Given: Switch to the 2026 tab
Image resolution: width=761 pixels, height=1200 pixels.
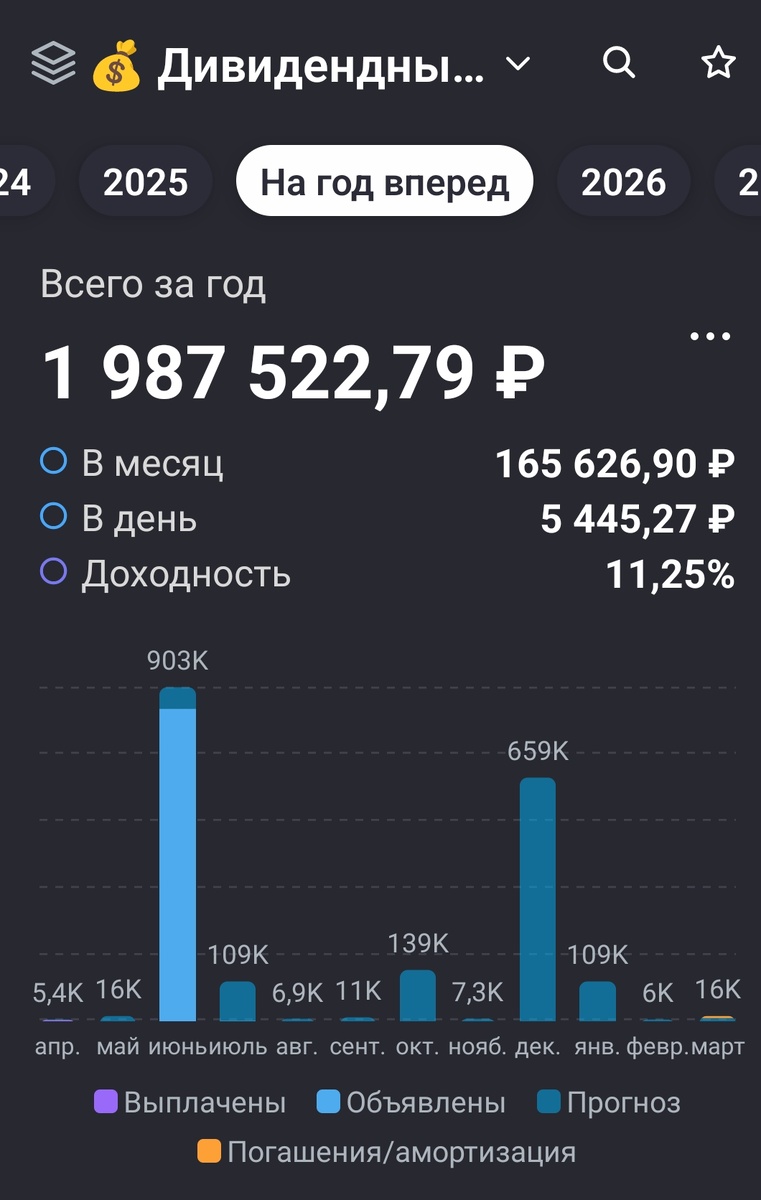Looking at the screenshot, I should click(x=623, y=181).
